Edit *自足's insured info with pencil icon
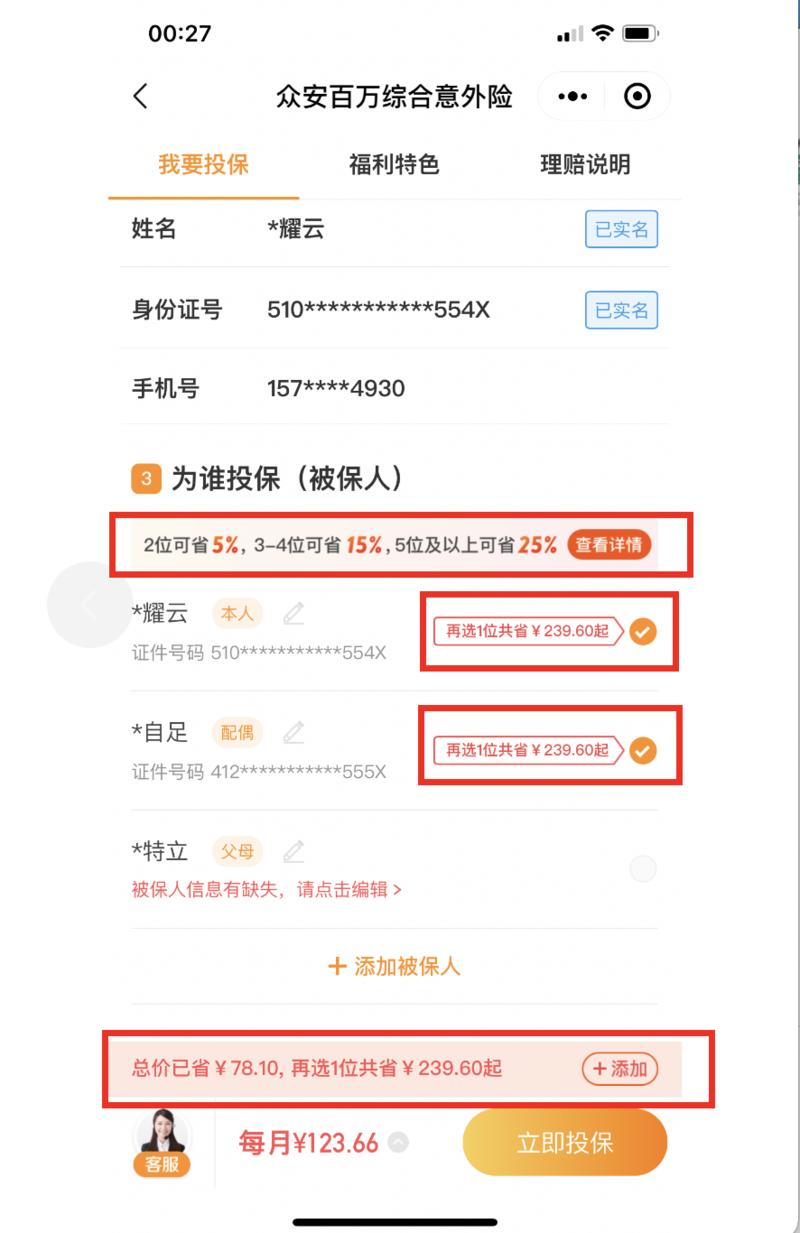The height and width of the screenshot is (1233, 800). pyautogui.click(x=293, y=733)
